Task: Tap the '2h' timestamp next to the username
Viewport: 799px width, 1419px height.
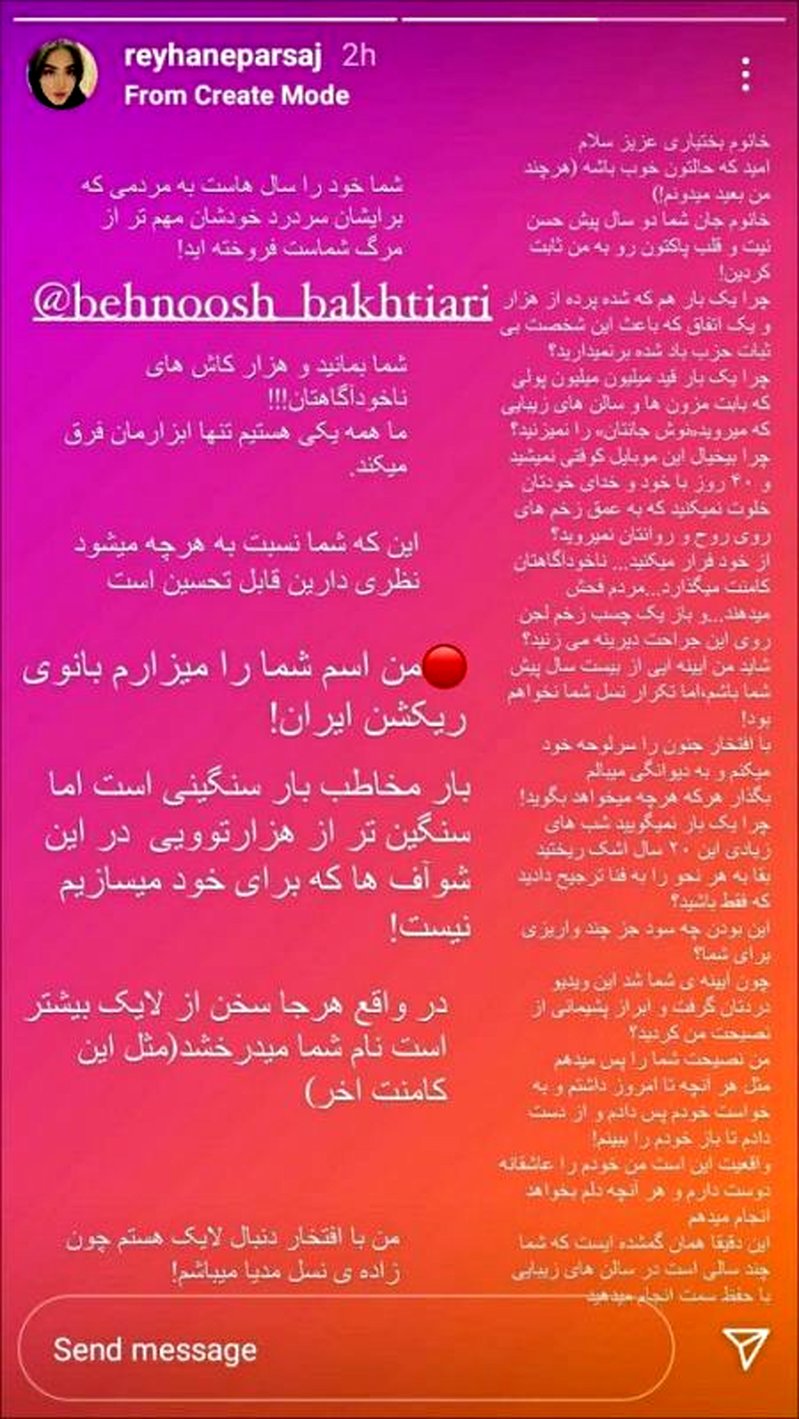Action: [x=356, y=57]
